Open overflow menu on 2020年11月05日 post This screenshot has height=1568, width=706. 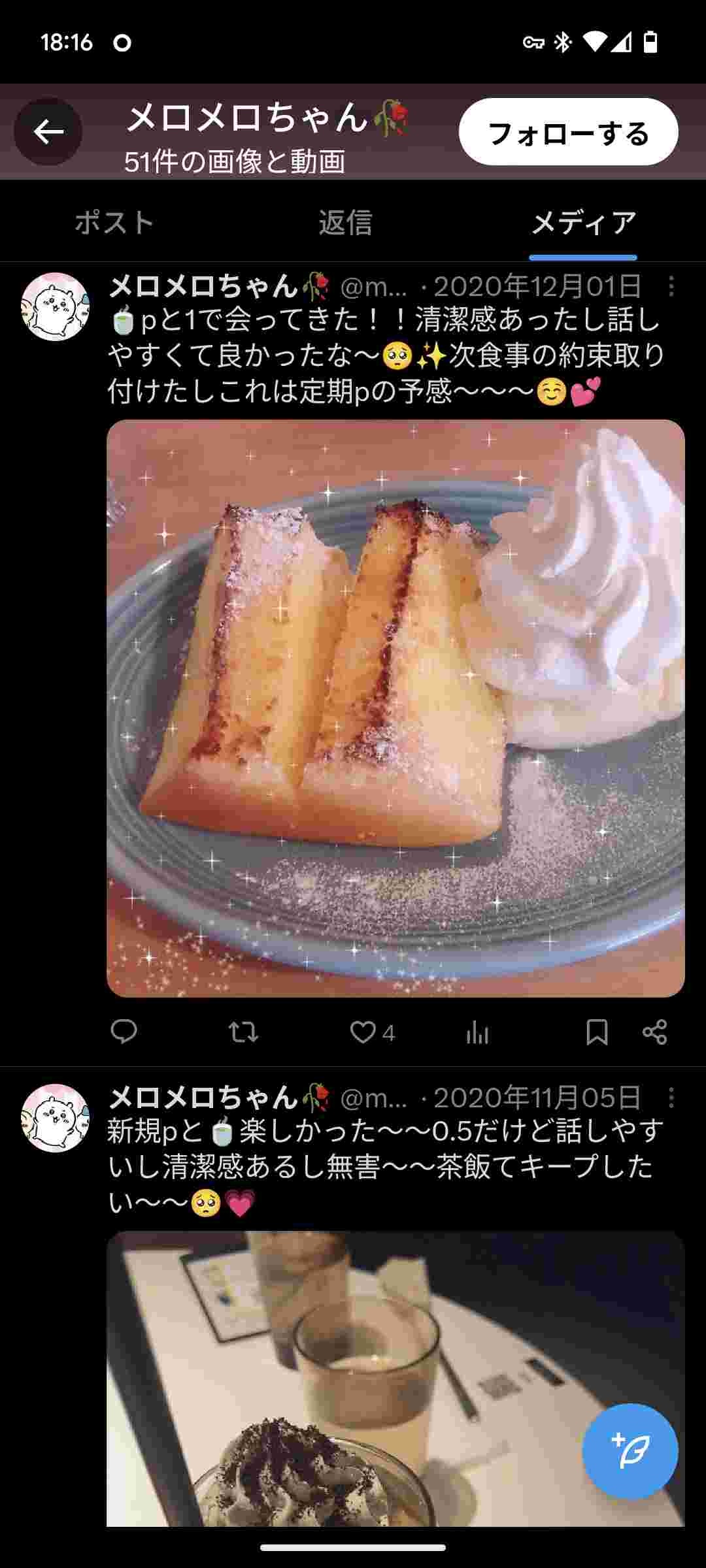pyautogui.click(x=671, y=1098)
